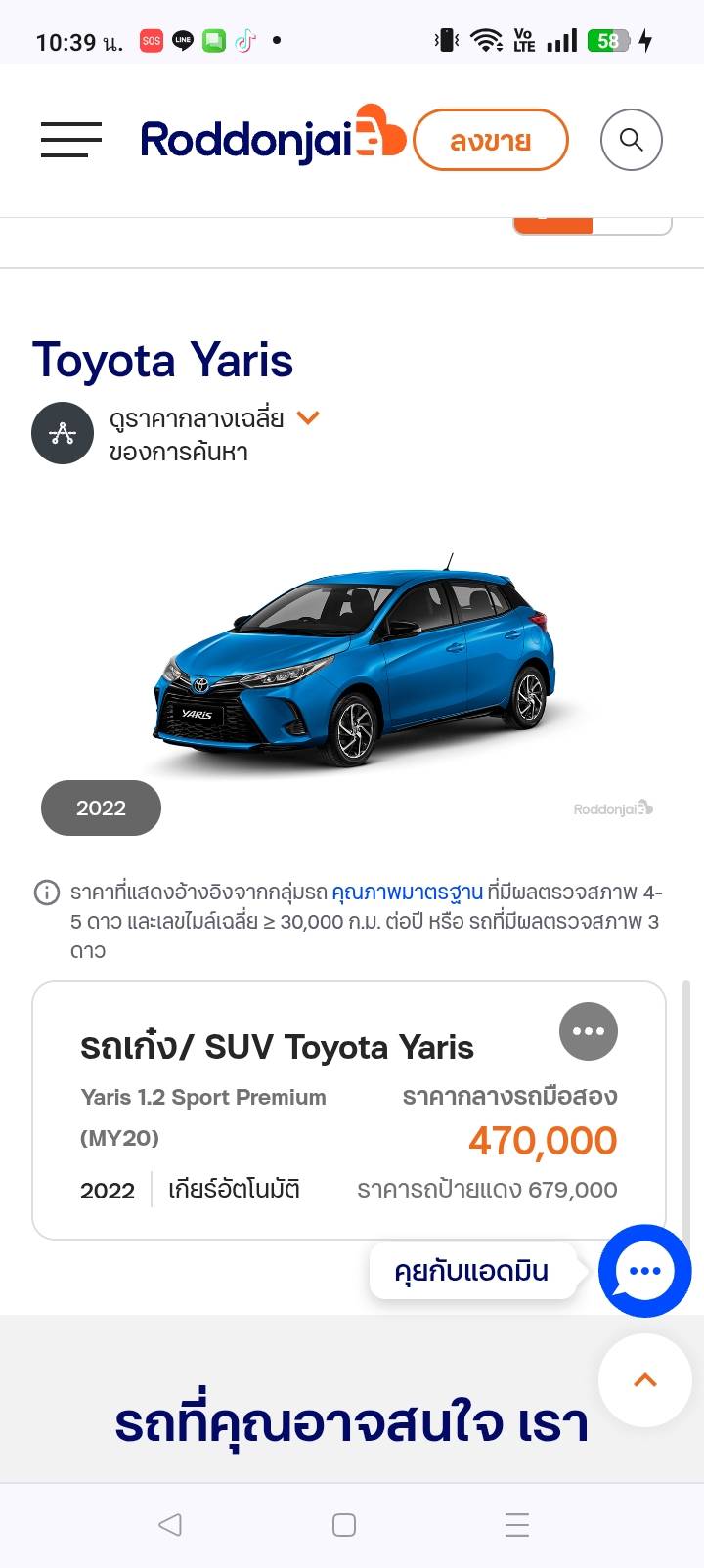Screen dimensions: 704x1568
Task: Open the hamburger menu
Action: click(71, 140)
